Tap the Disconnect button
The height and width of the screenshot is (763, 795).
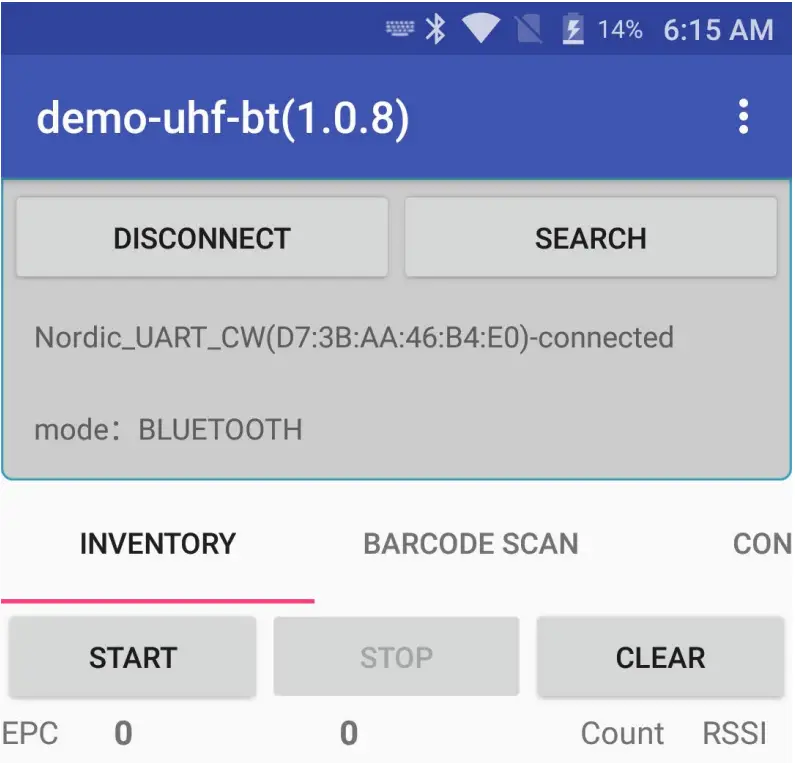pyautogui.click(x=201, y=238)
